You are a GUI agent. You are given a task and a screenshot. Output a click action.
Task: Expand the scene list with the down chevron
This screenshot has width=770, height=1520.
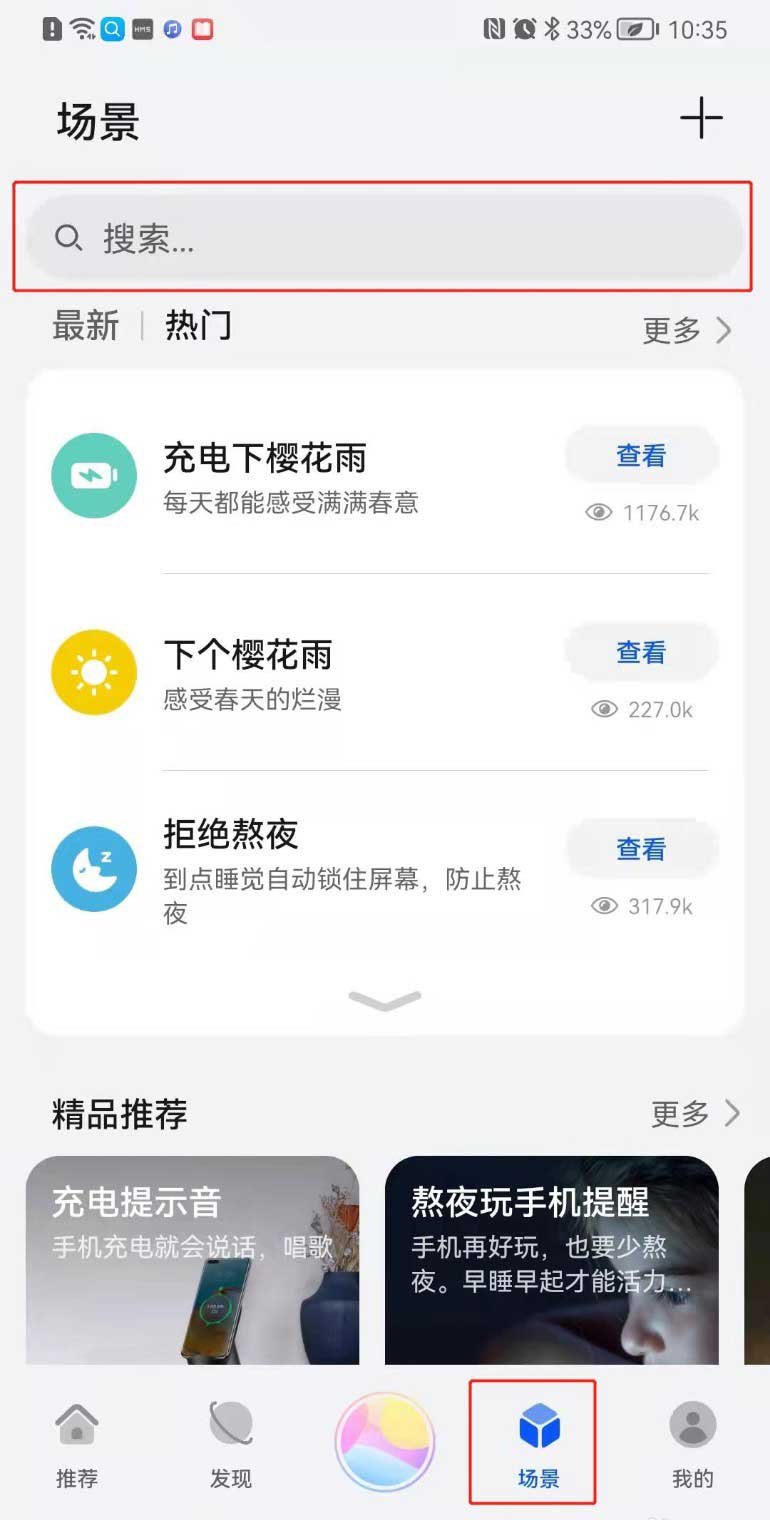(385, 1001)
